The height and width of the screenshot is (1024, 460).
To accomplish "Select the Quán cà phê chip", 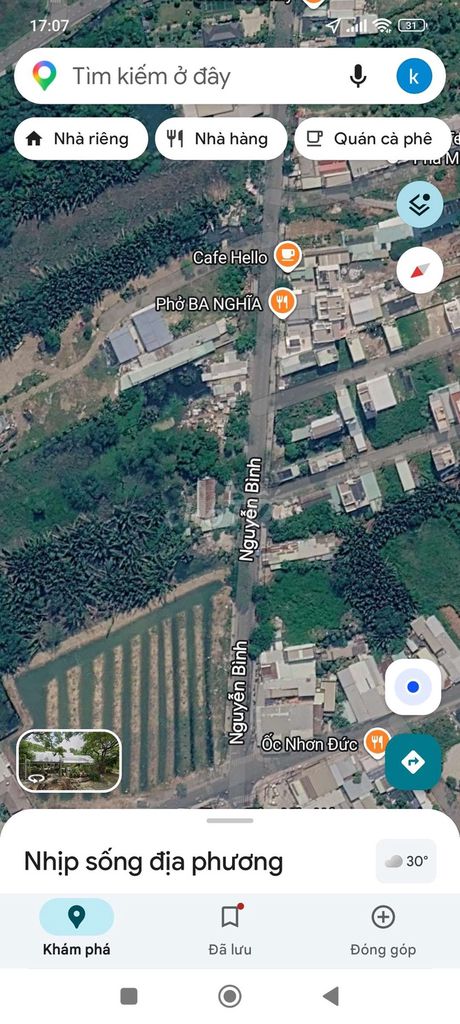I will (372, 138).
